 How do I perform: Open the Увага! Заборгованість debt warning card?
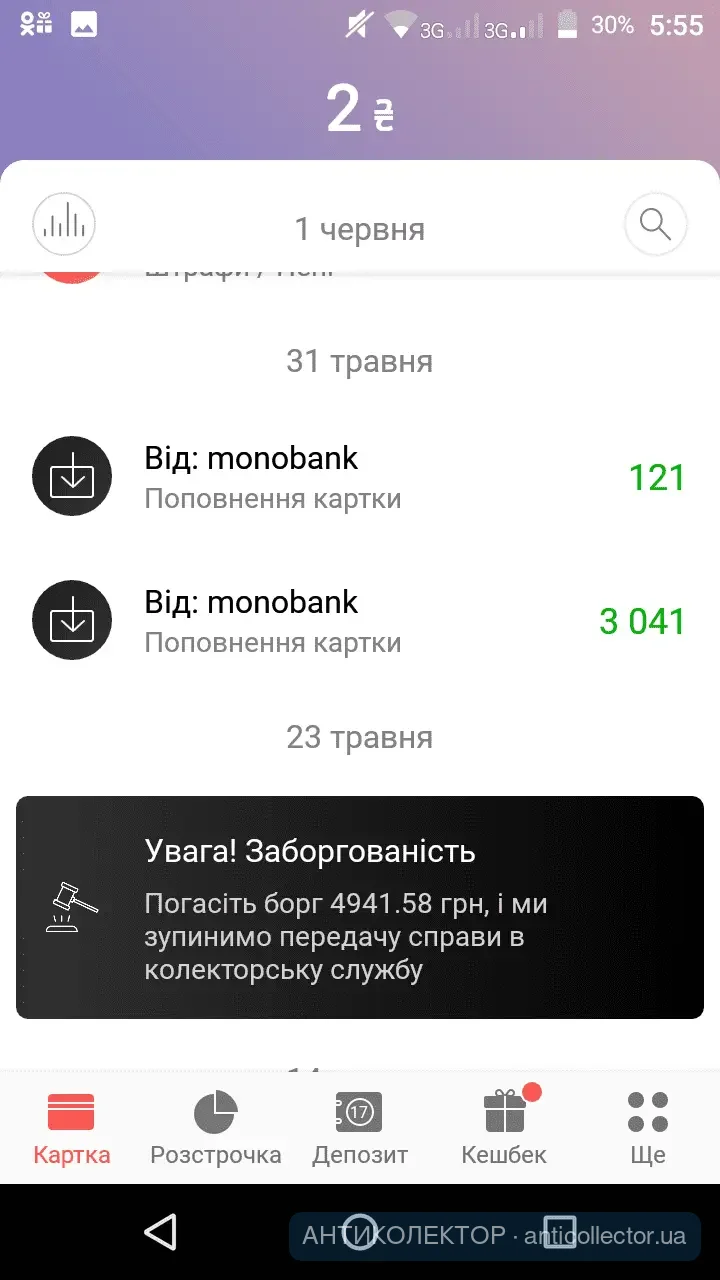359,907
